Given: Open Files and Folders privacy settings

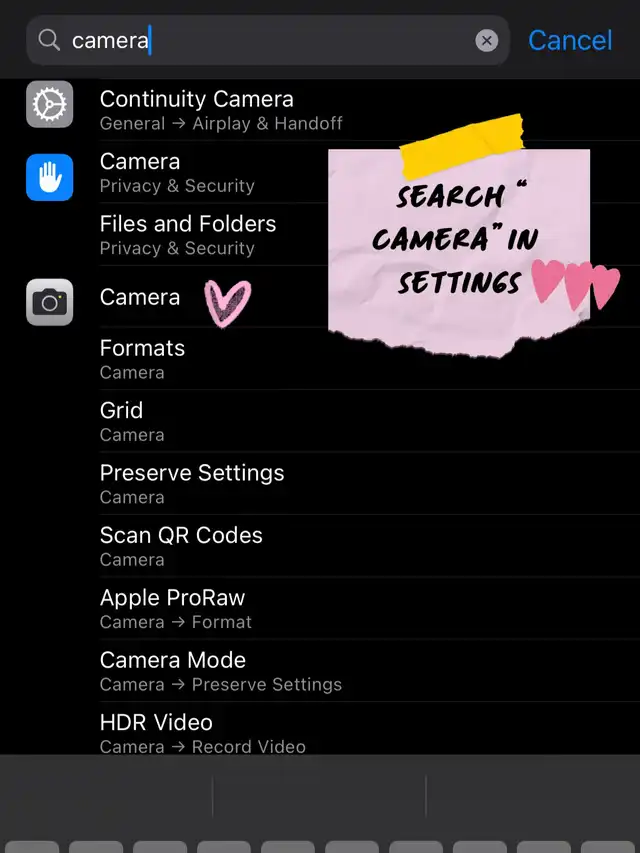Looking at the screenshot, I should click(x=188, y=234).
